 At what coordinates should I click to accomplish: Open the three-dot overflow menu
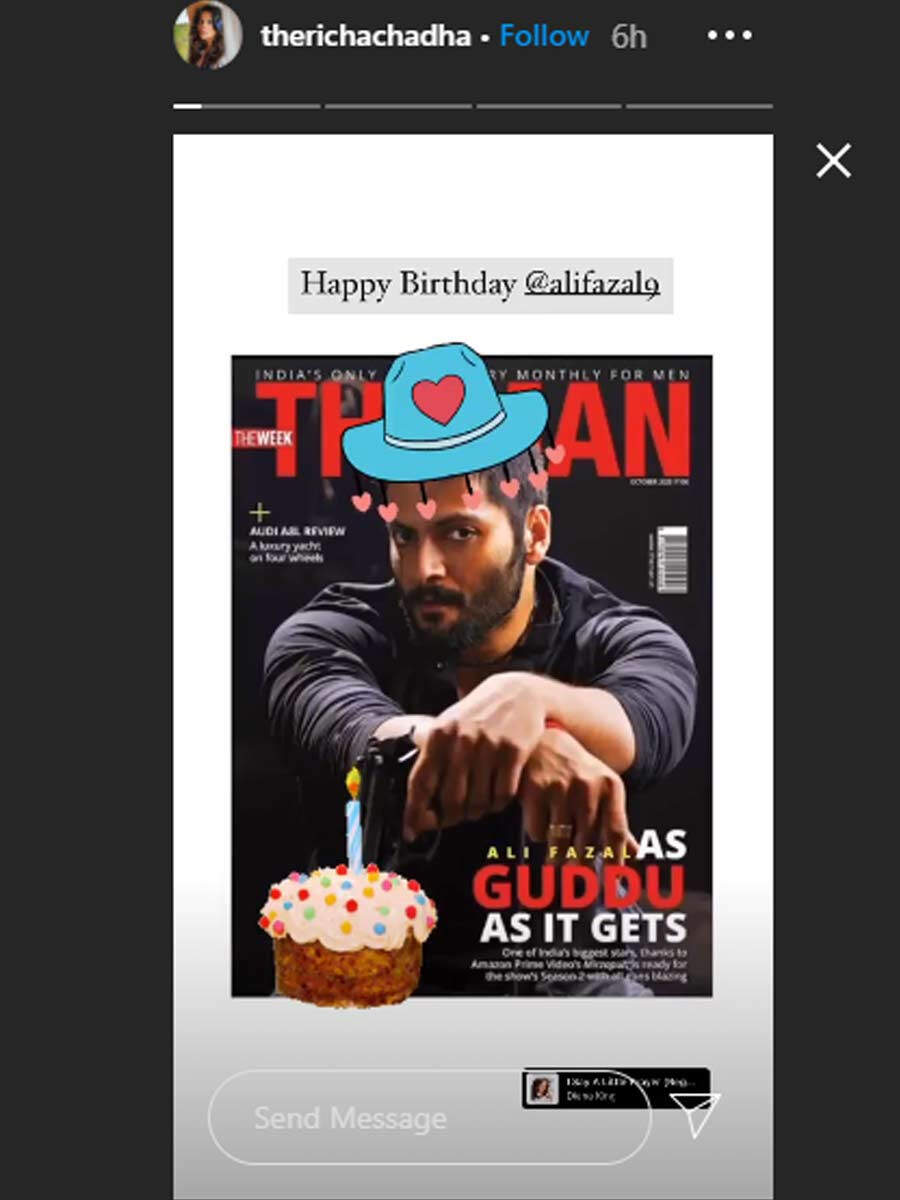(729, 36)
